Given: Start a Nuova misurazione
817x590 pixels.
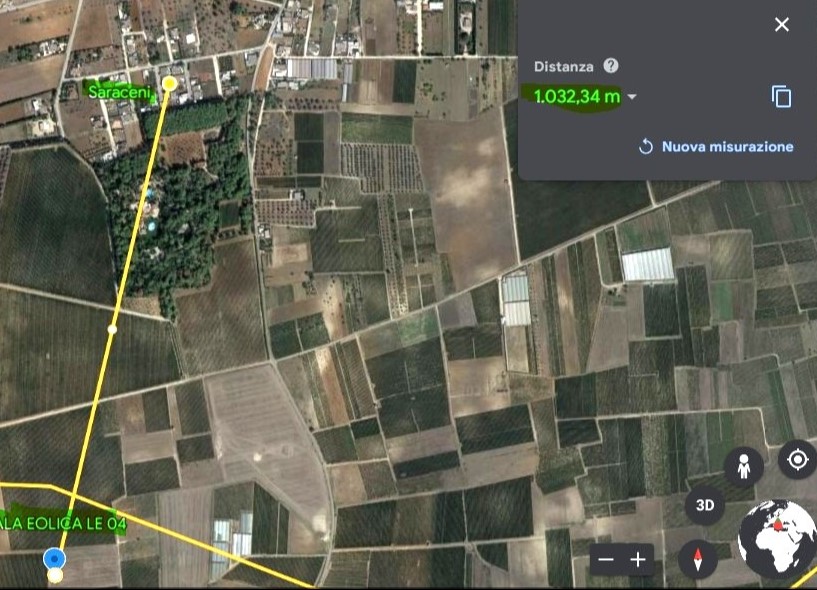Looking at the screenshot, I should 716,147.
